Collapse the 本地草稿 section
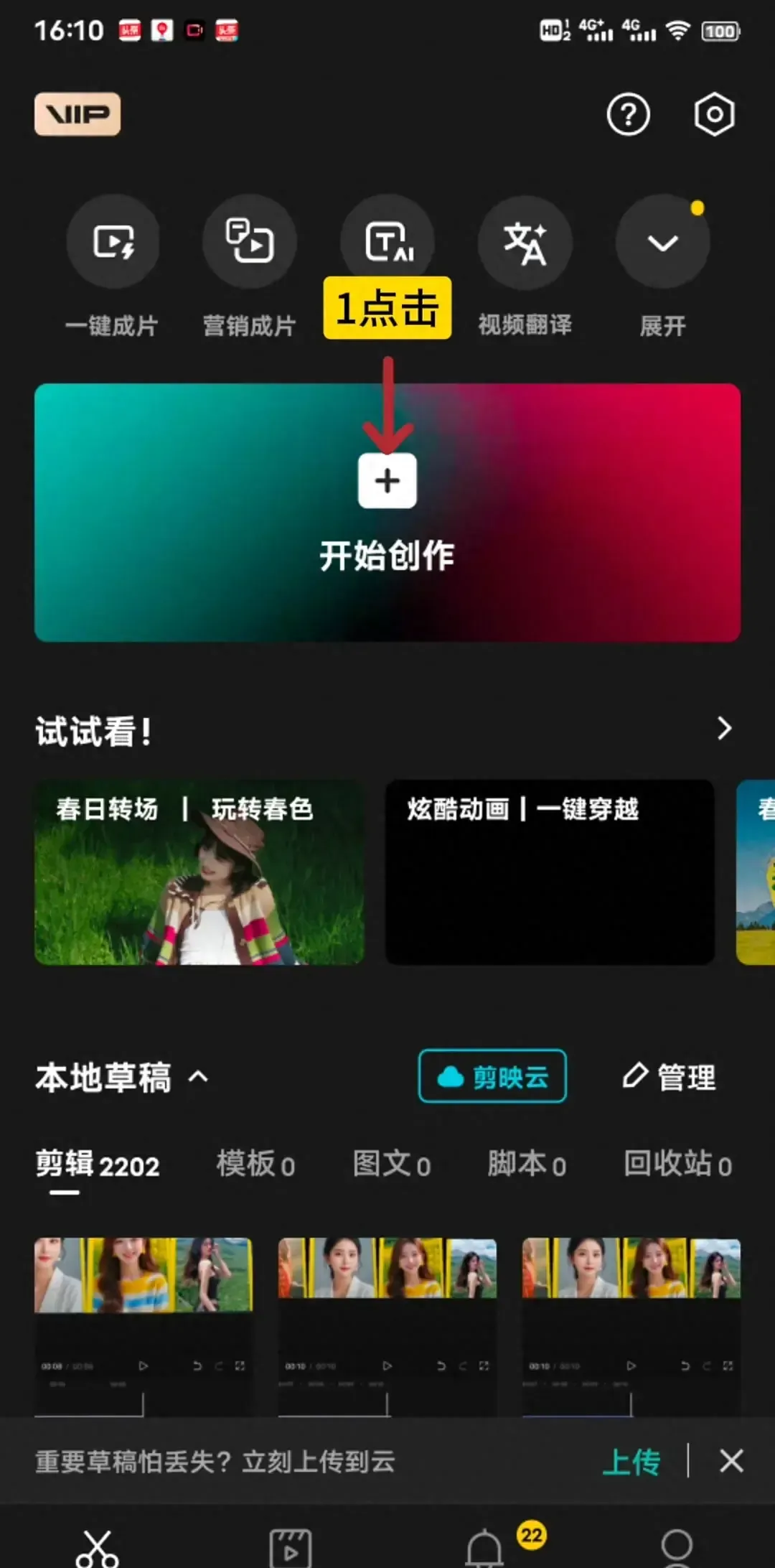 click(199, 1077)
